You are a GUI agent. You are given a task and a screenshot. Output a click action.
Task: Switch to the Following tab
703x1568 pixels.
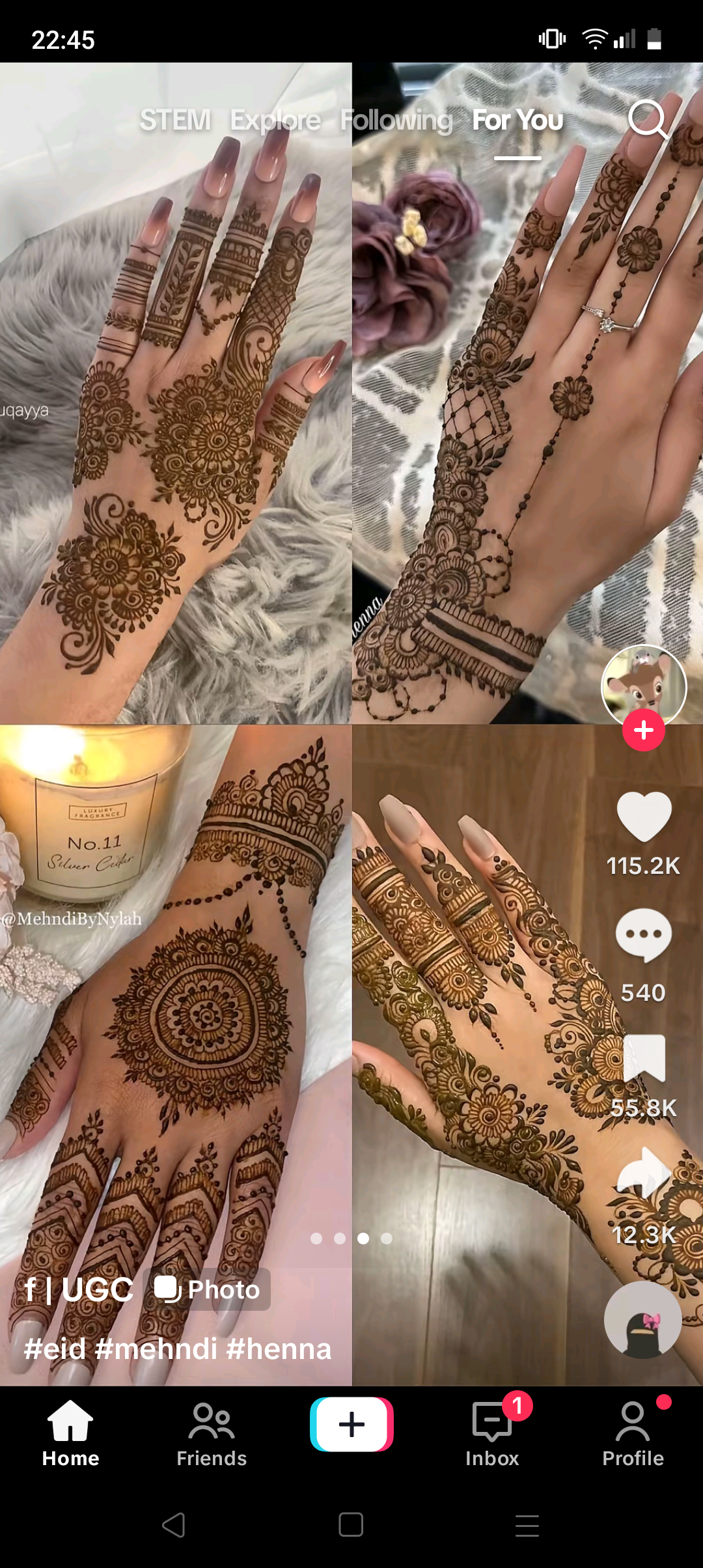pyautogui.click(x=396, y=120)
